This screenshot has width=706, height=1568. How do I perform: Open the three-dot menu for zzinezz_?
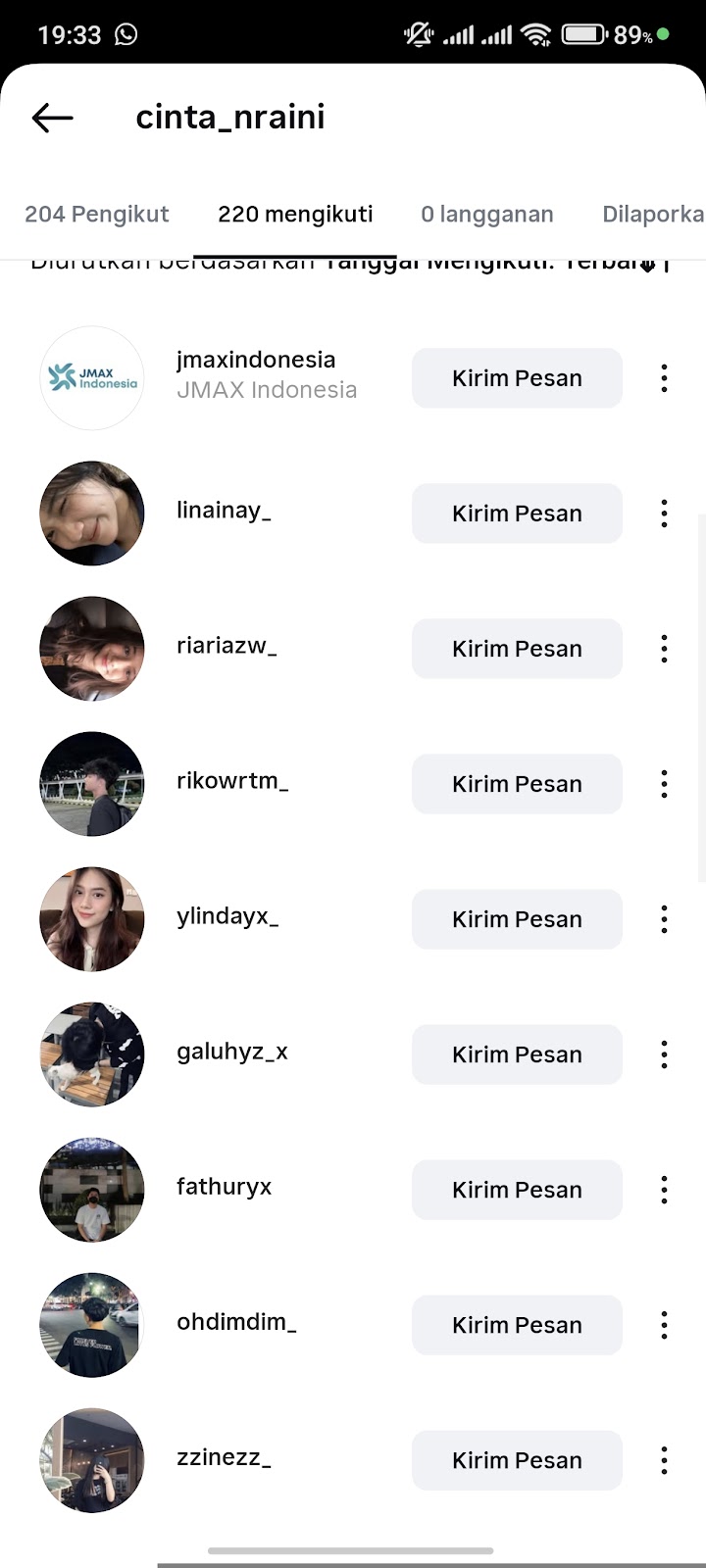point(664,1460)
